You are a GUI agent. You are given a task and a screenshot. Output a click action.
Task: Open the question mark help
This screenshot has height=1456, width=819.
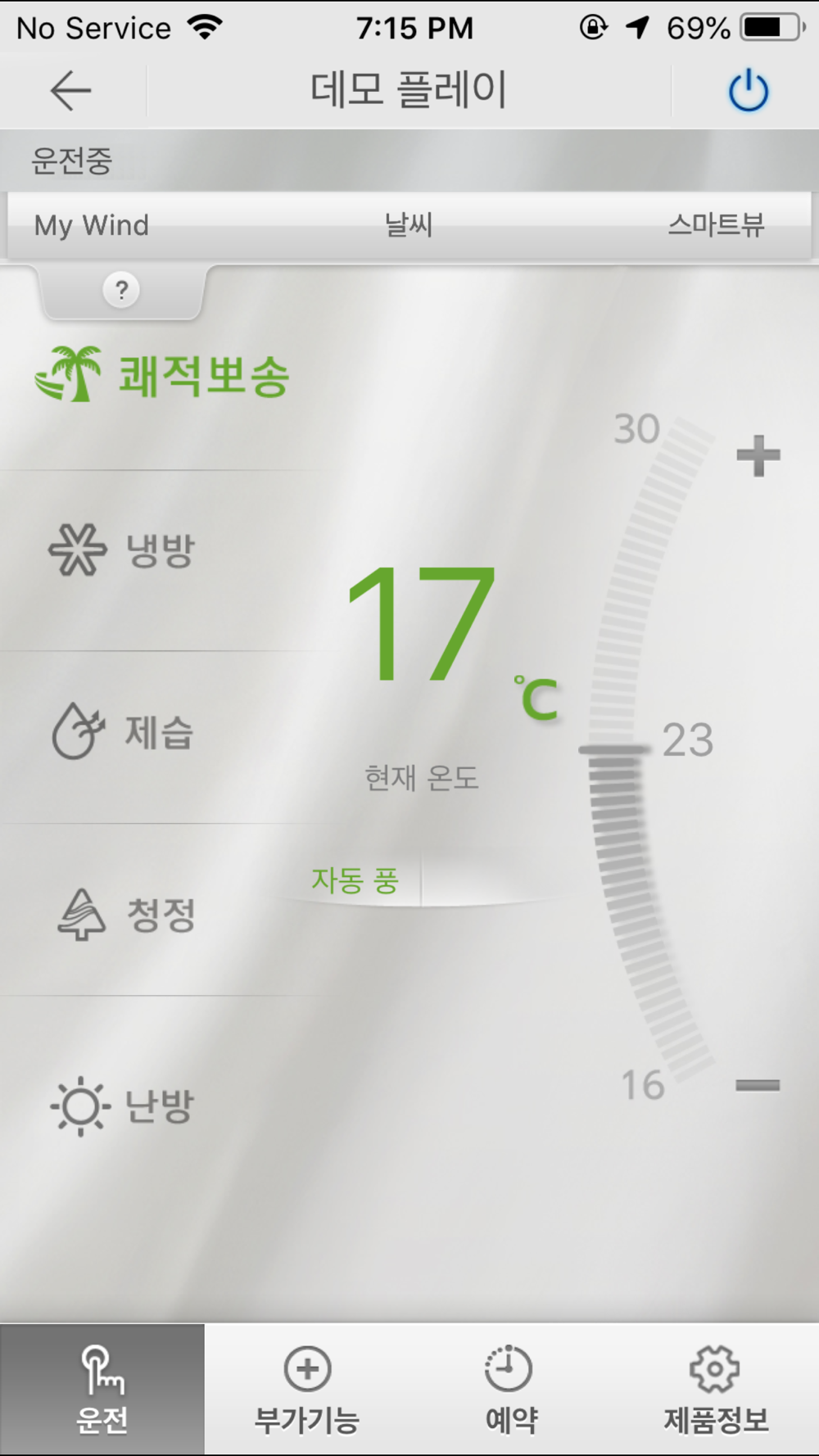(121, 290)
